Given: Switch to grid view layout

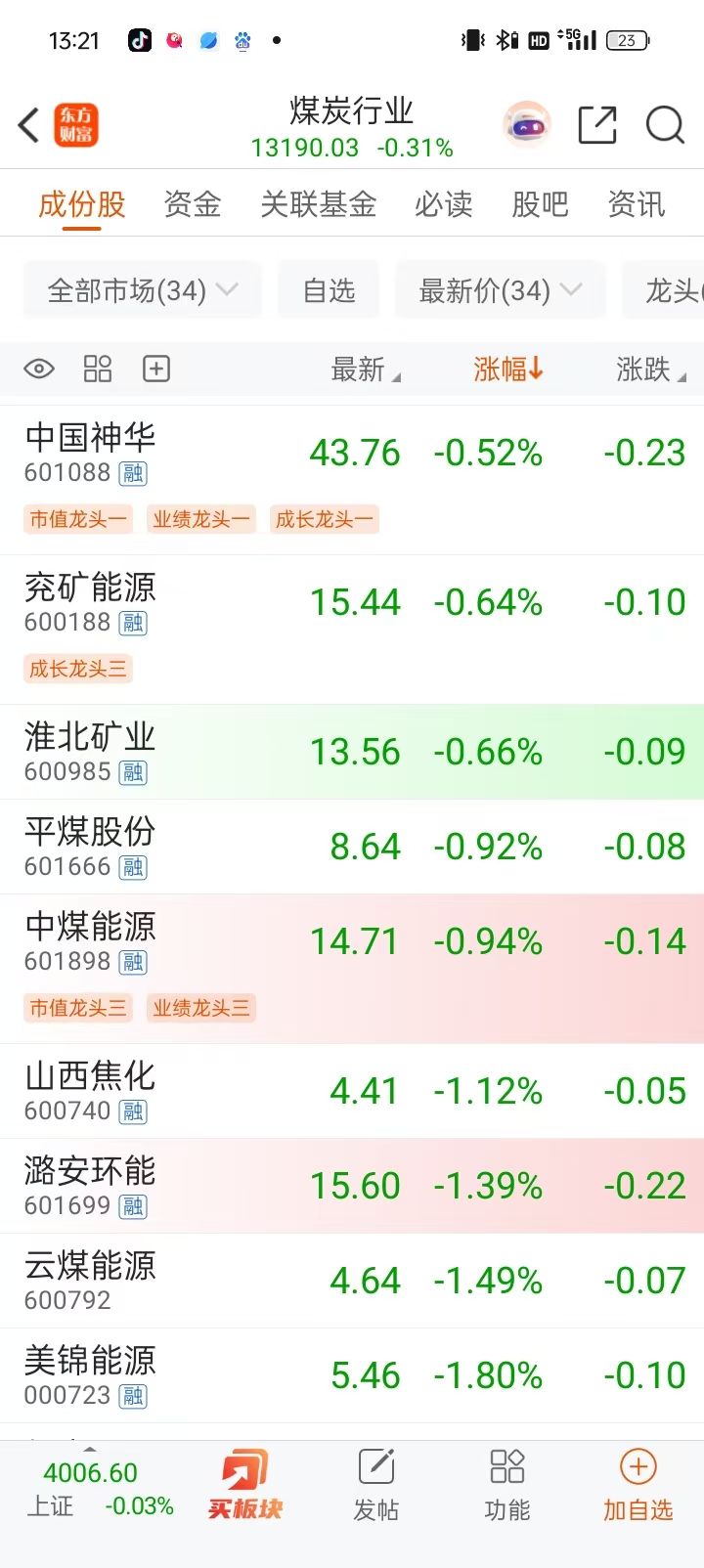Looking at the screenshot, I should click(98, 369).
